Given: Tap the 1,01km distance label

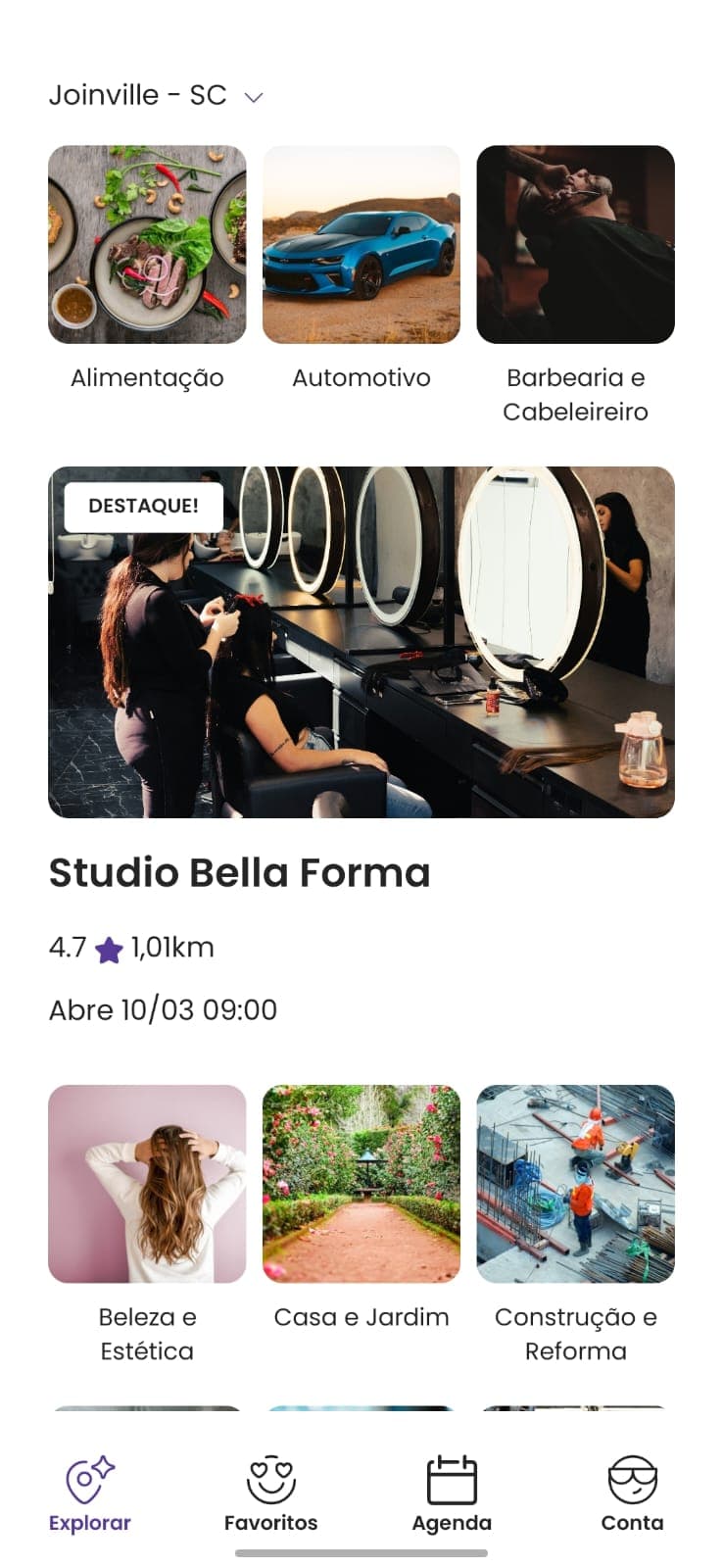Looking at the screenshot, I should point(173,947).
